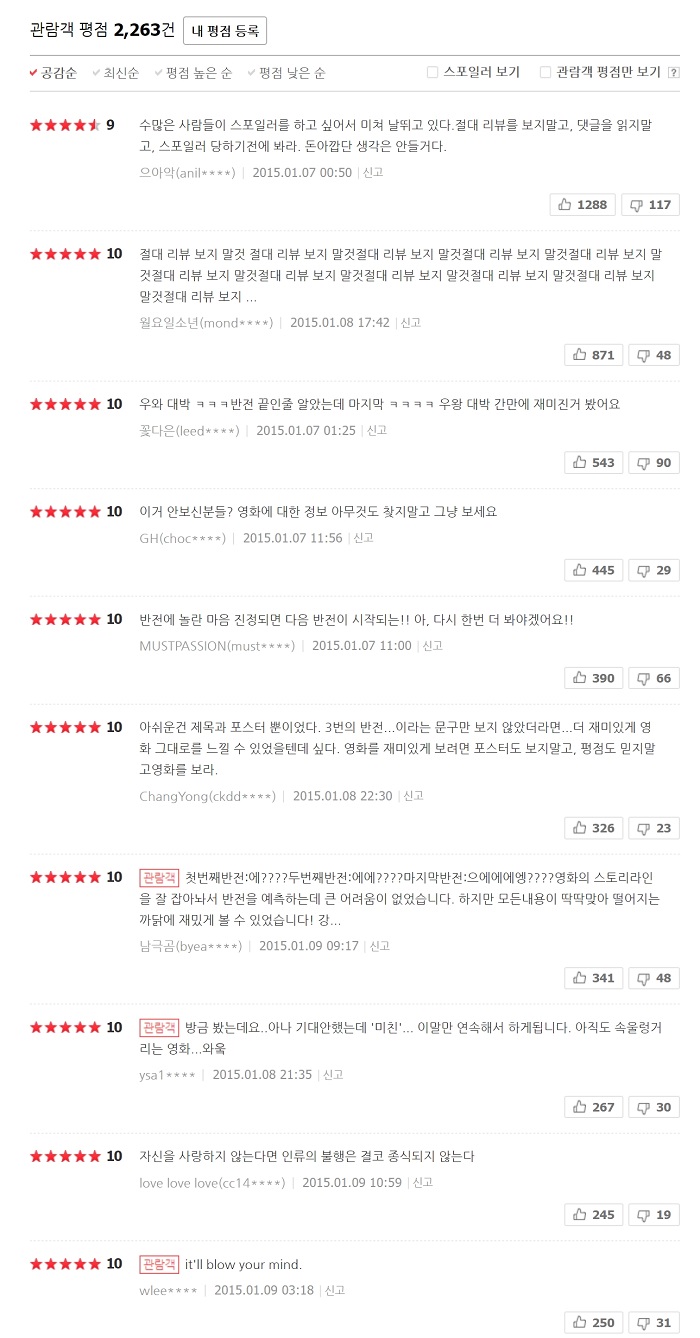Like the review with 1288 likes
This screenshot has width=700, height=1338.
[x=583, y=205]
